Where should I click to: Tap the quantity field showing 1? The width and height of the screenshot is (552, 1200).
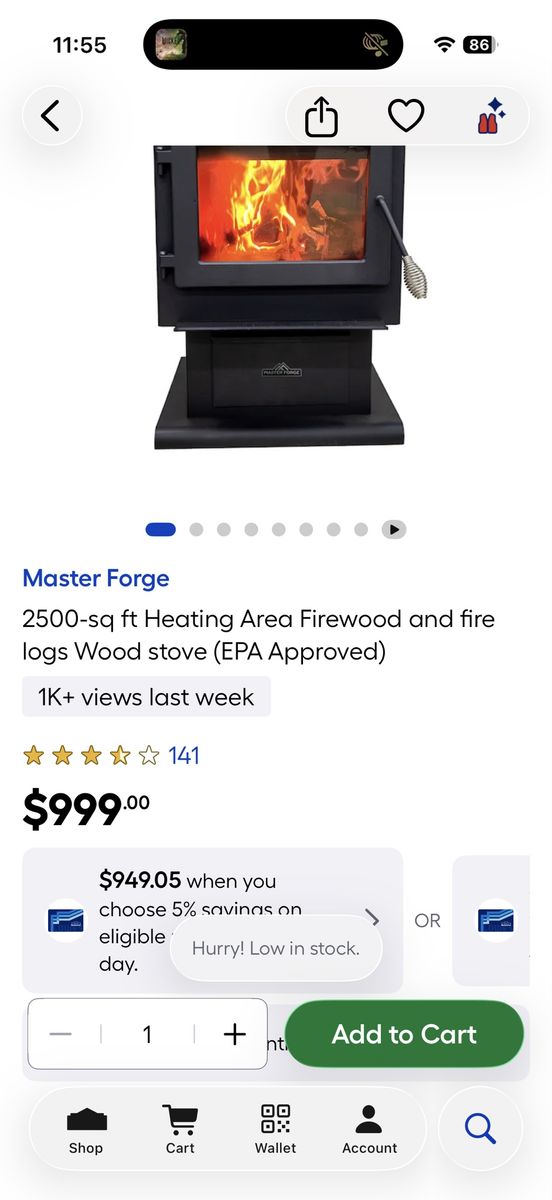(x=147, y=1034)
